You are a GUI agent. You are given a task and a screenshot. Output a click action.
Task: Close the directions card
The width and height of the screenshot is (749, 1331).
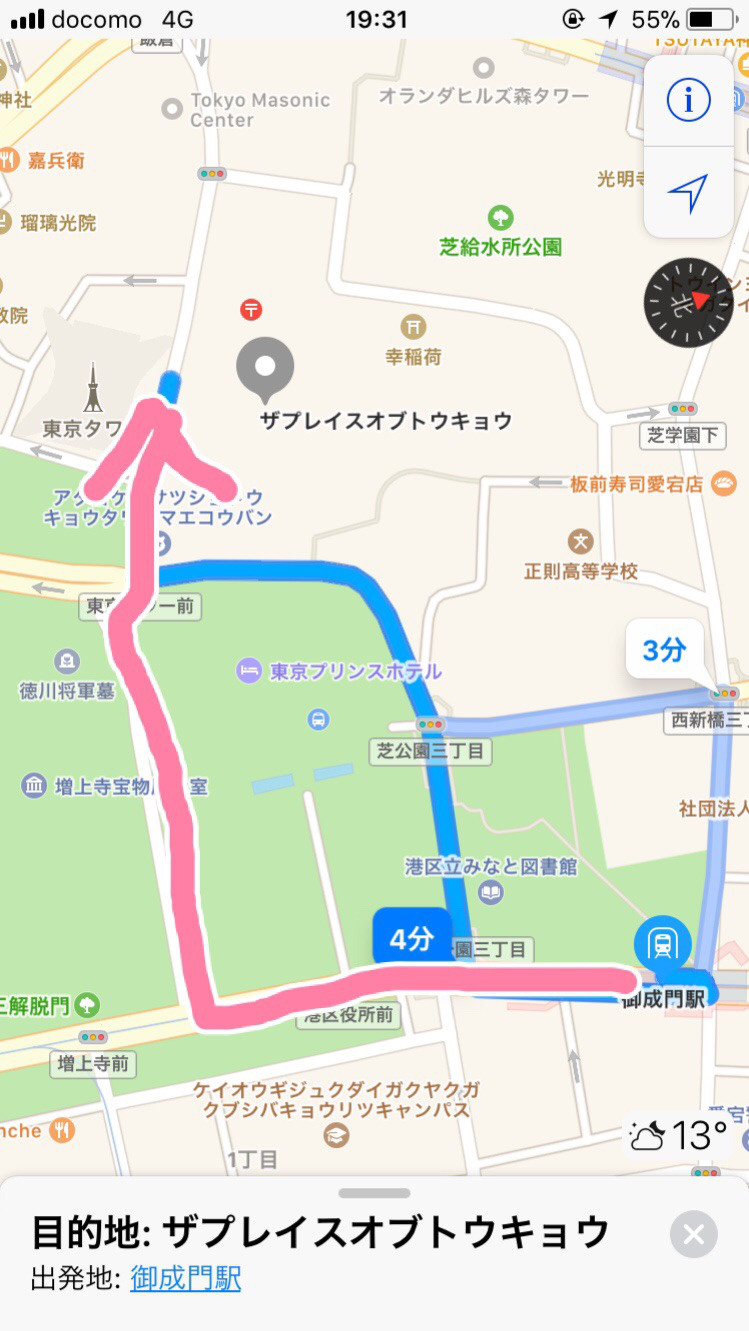pos(693,1234)
